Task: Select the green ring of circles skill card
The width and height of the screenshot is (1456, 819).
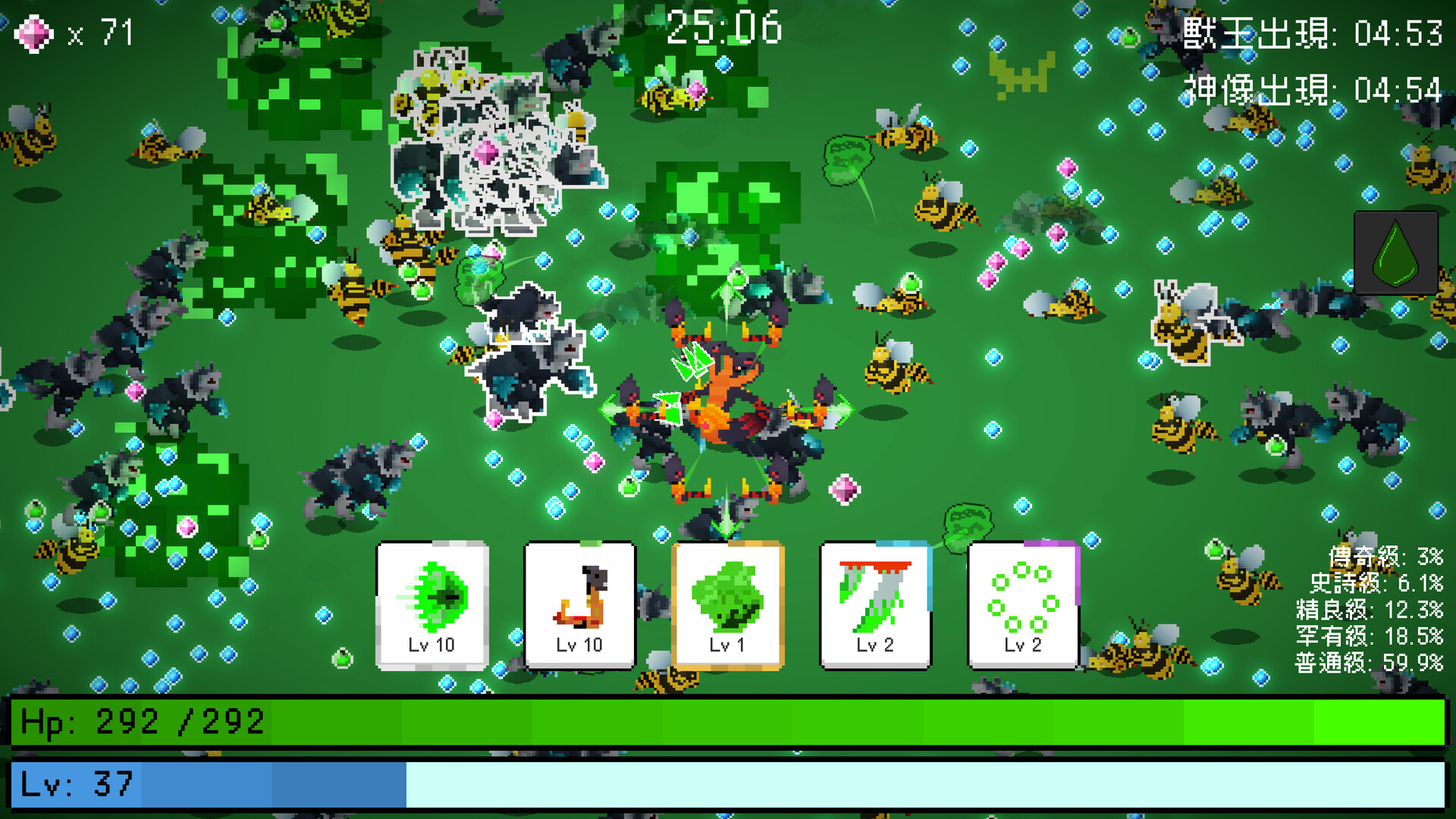Action: click(x=1022, y=605)
